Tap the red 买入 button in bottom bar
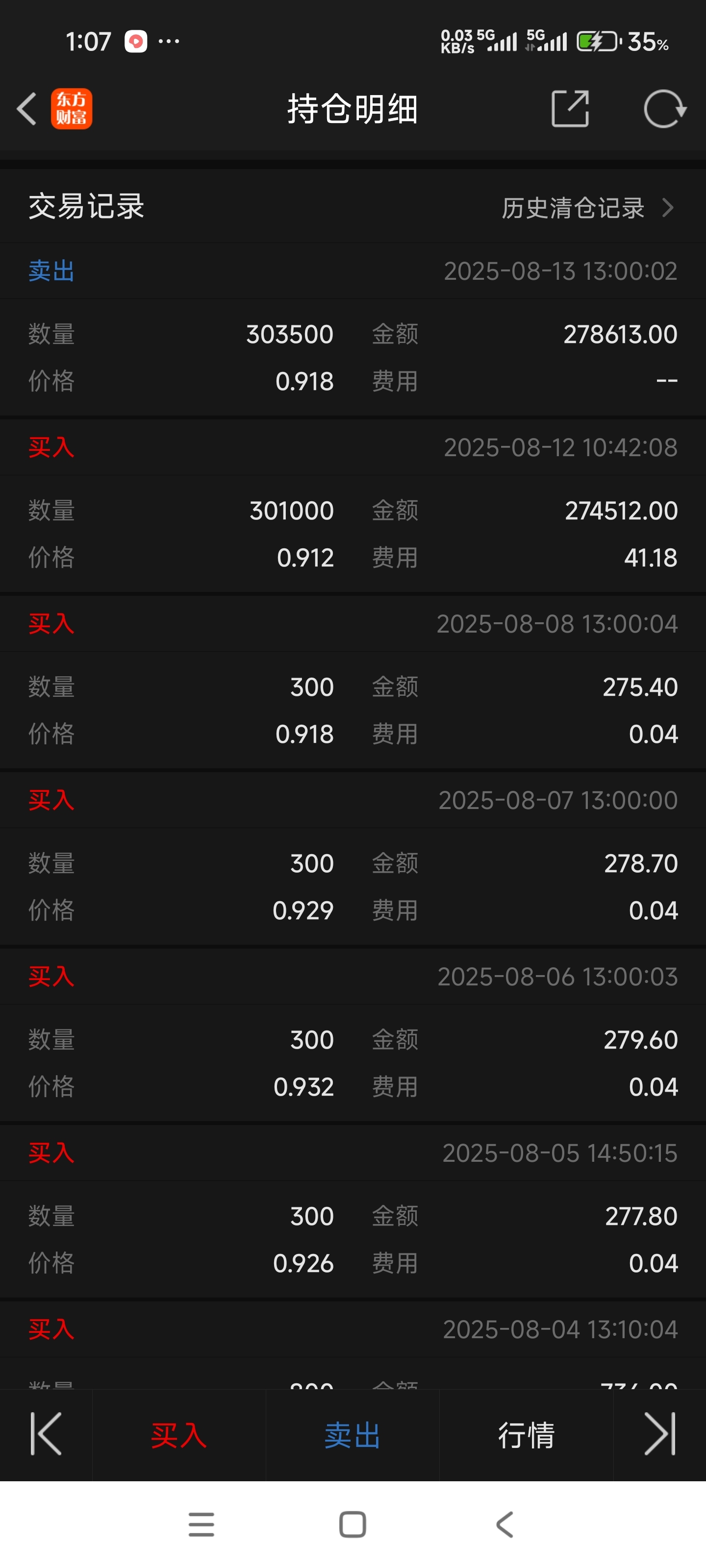The image size is (706, 1568). pos(178,1435)
